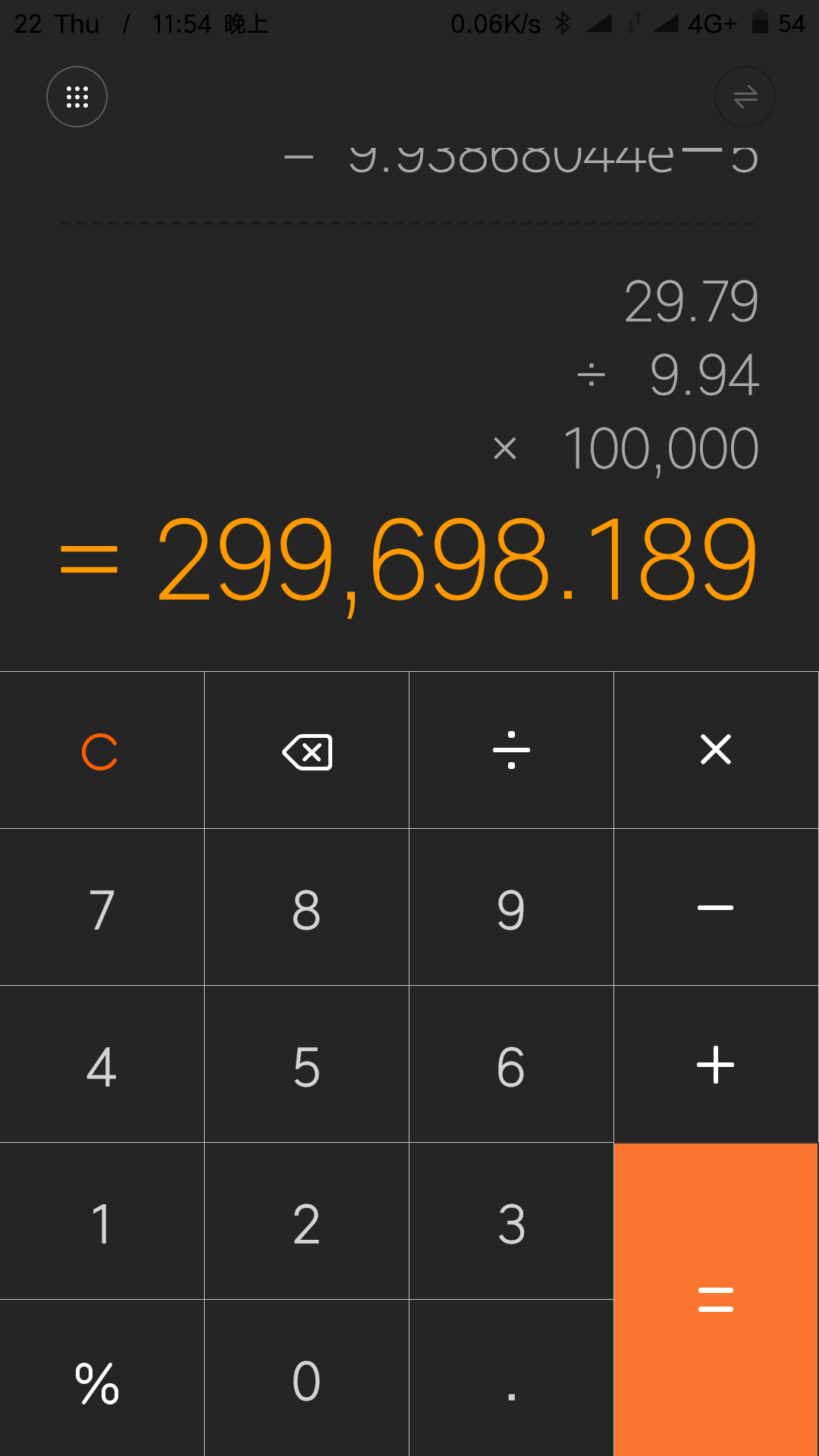819x1456 pixels.
Task: Delete last digit with backspace key
Action: pos(306,750)
